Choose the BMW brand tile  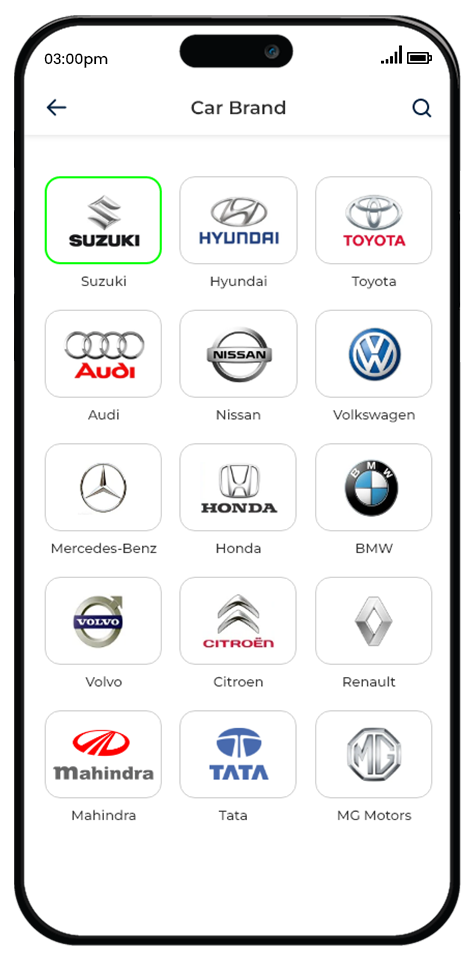tap(373, 487)
